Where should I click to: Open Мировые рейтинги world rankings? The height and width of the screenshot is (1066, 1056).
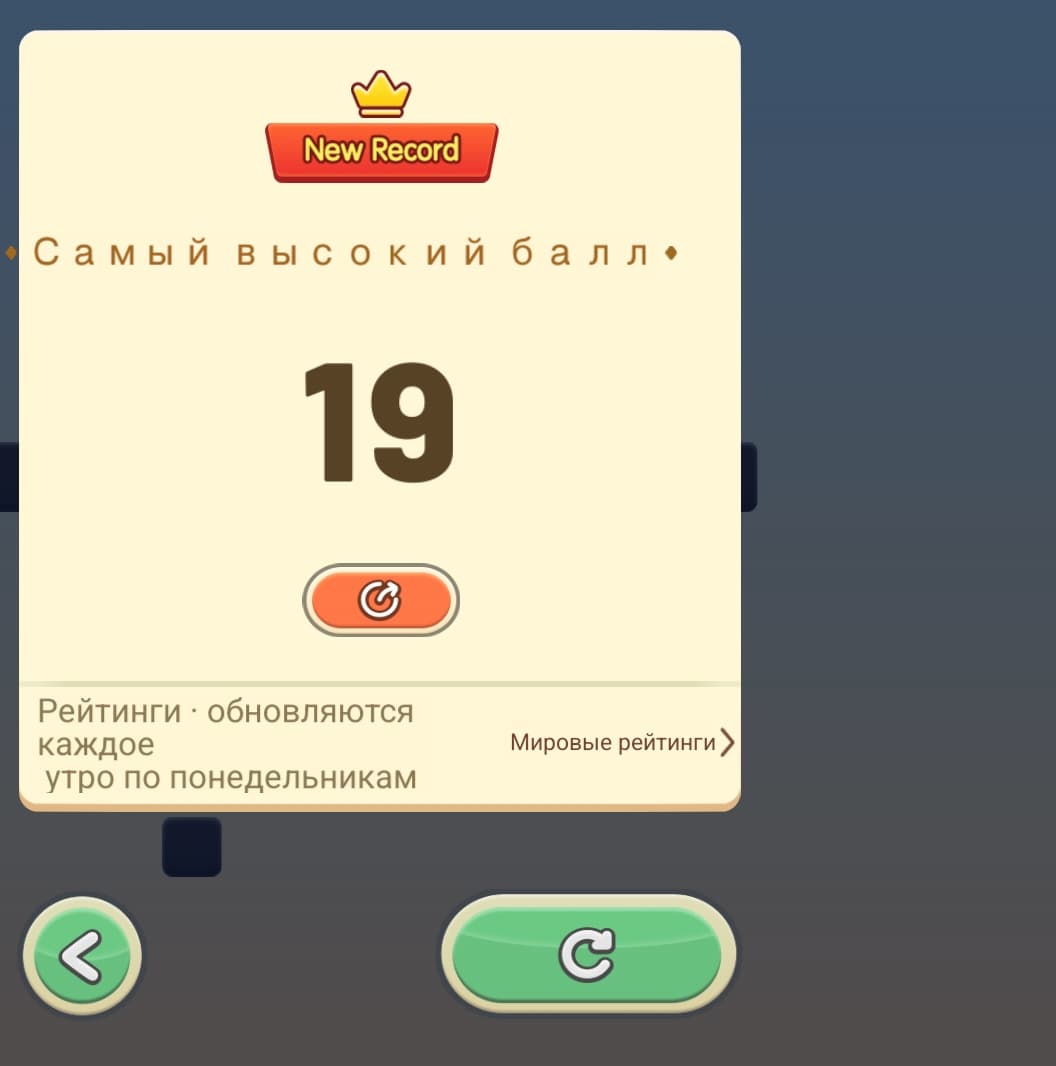(621, 742)
